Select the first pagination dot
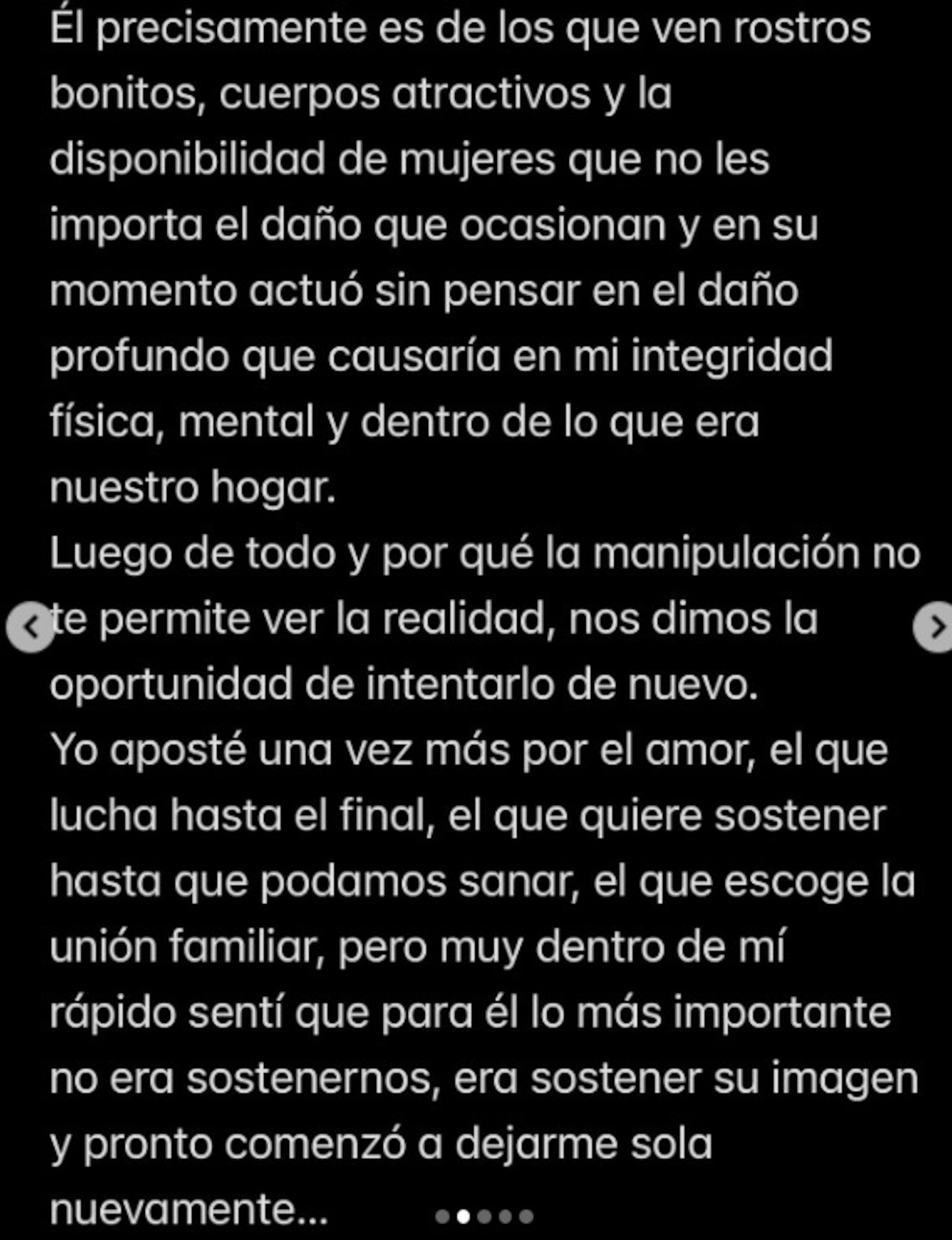Screen dimensions: 952x1240 tap(442, 1216)
